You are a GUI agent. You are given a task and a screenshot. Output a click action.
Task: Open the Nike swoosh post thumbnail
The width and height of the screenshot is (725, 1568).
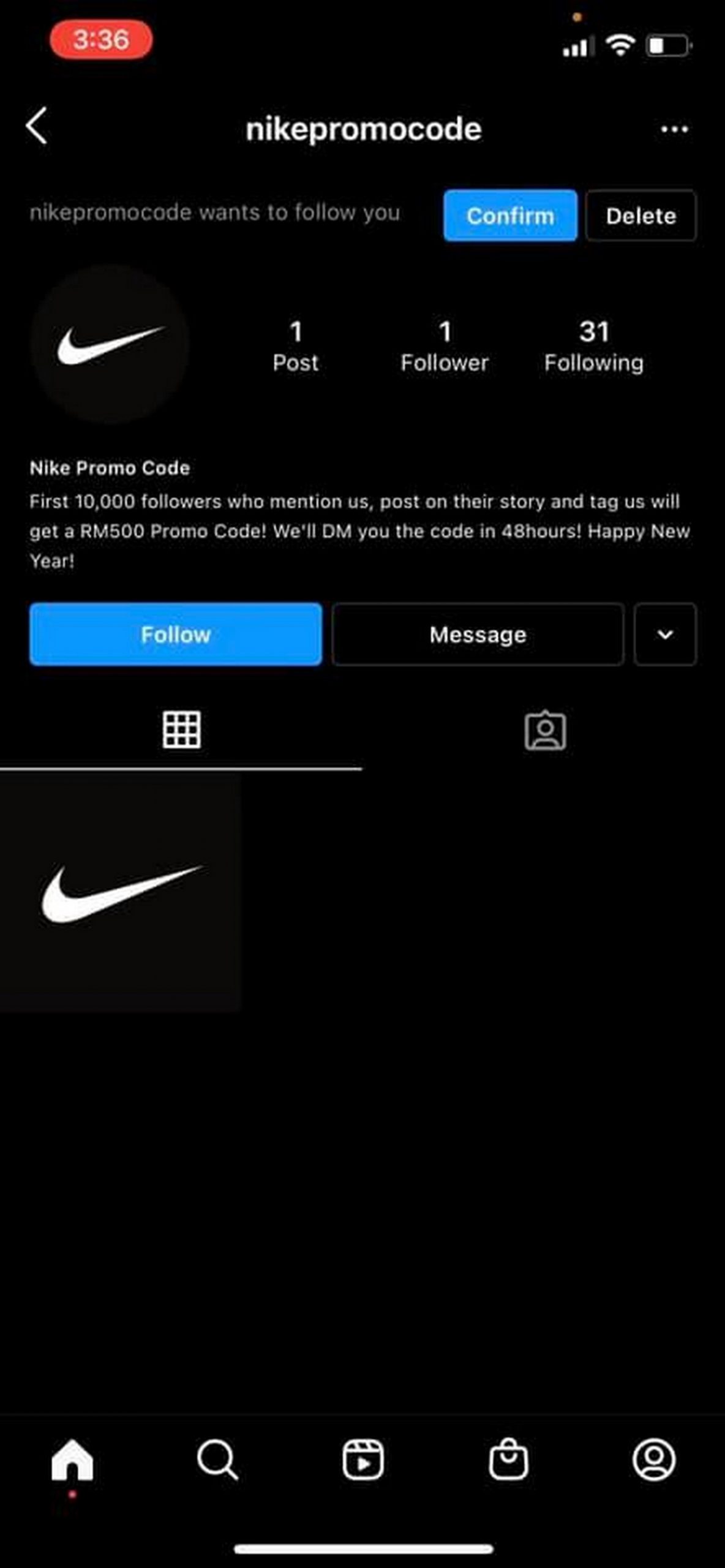click(121, 892)
